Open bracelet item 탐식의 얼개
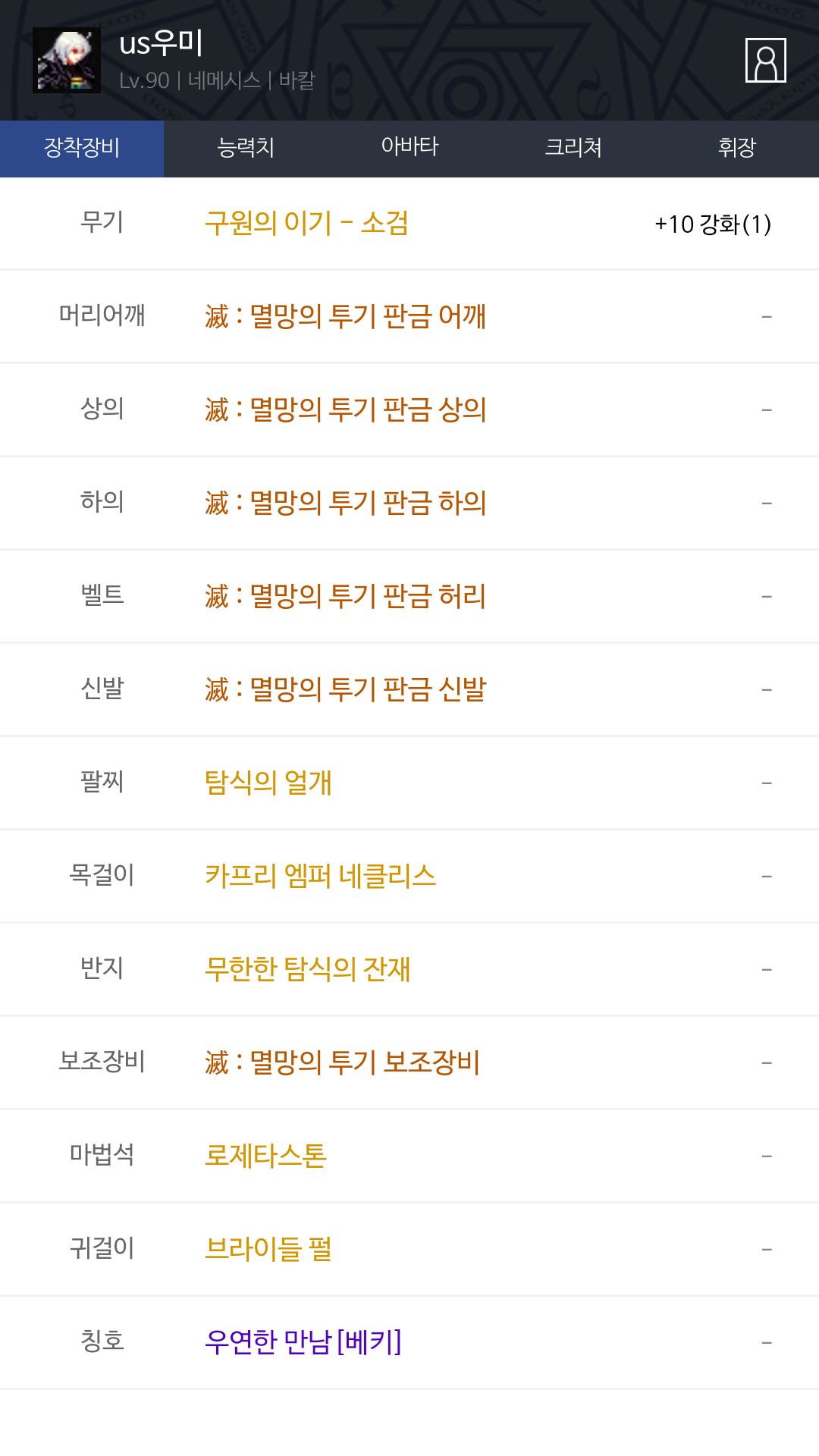The image size is (819, 1456). click(268, 783)
